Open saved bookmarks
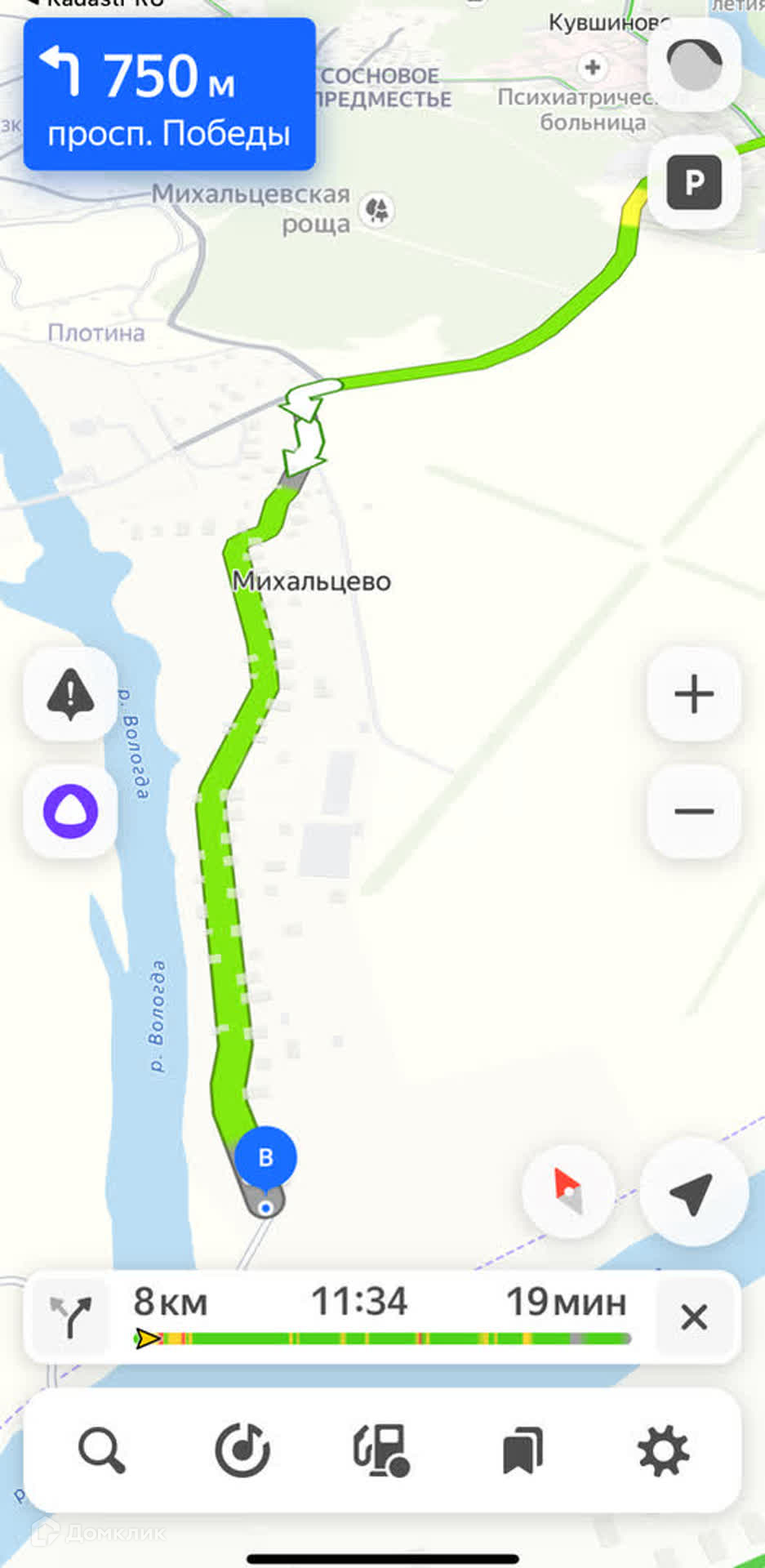Screen dimensions: 765x1568 [x=523, y=1450]
